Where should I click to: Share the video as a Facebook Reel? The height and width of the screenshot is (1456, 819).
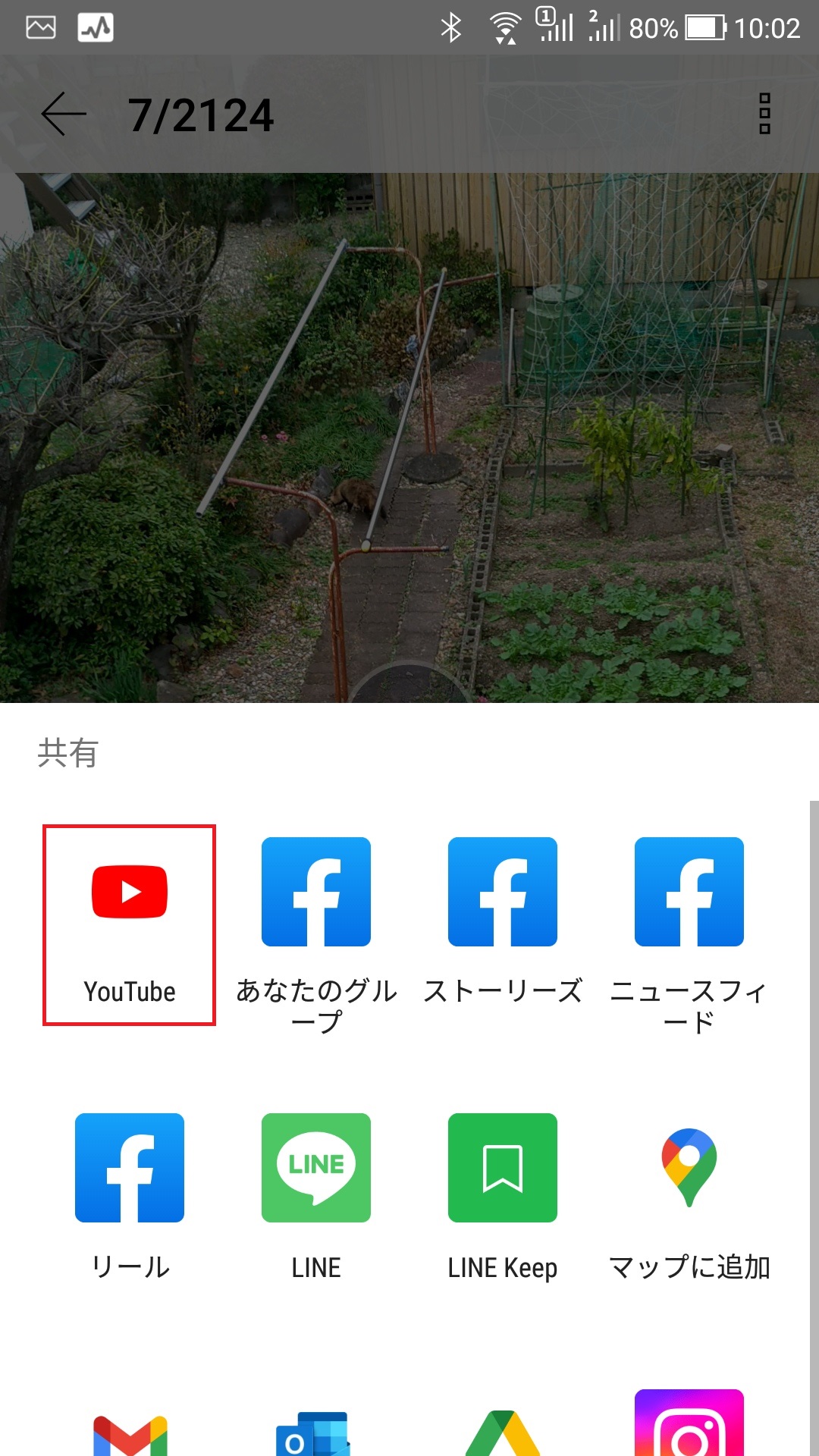click(x=127, y=1168)
